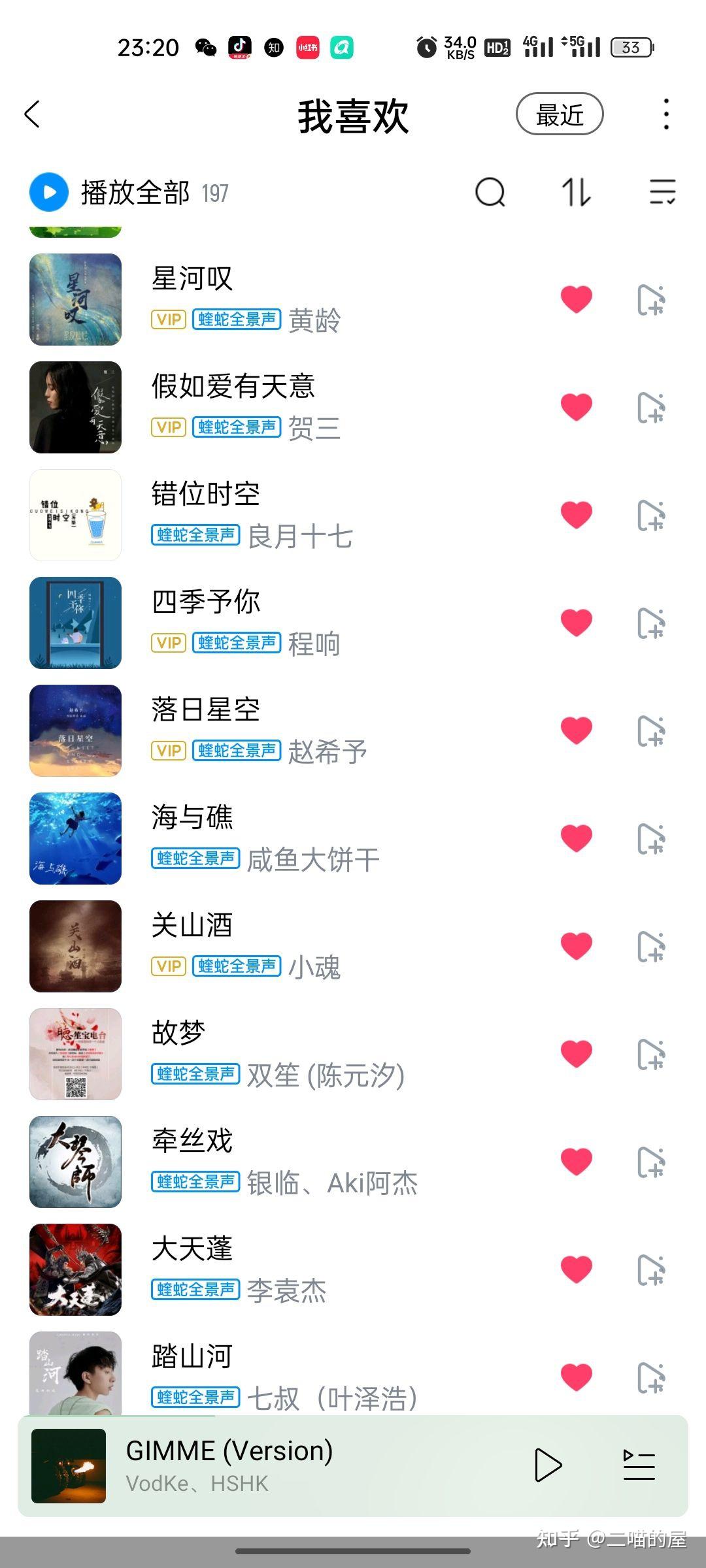Add 错位时空 to a playlist
The height and width of the screenshot is (1568, 706).
click(x=651, y=515)
